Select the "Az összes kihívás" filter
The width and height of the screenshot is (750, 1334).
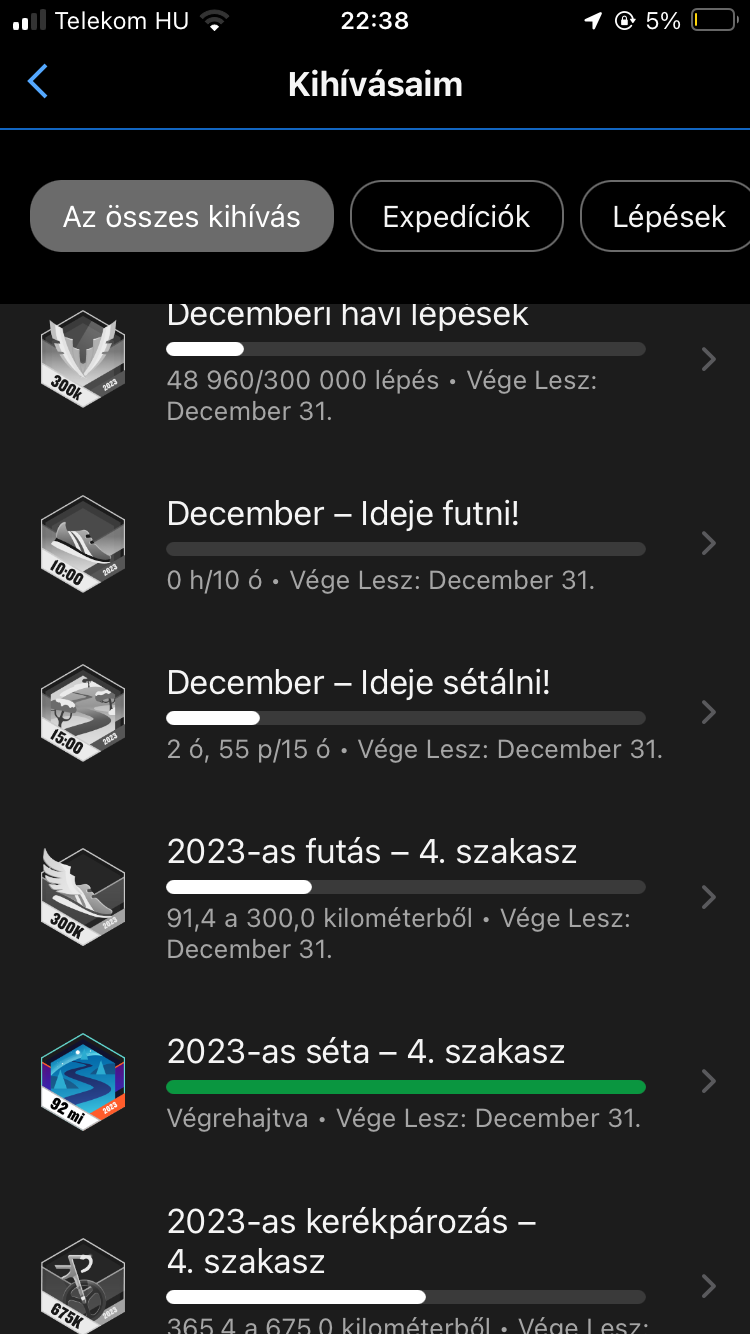(182, 216)
